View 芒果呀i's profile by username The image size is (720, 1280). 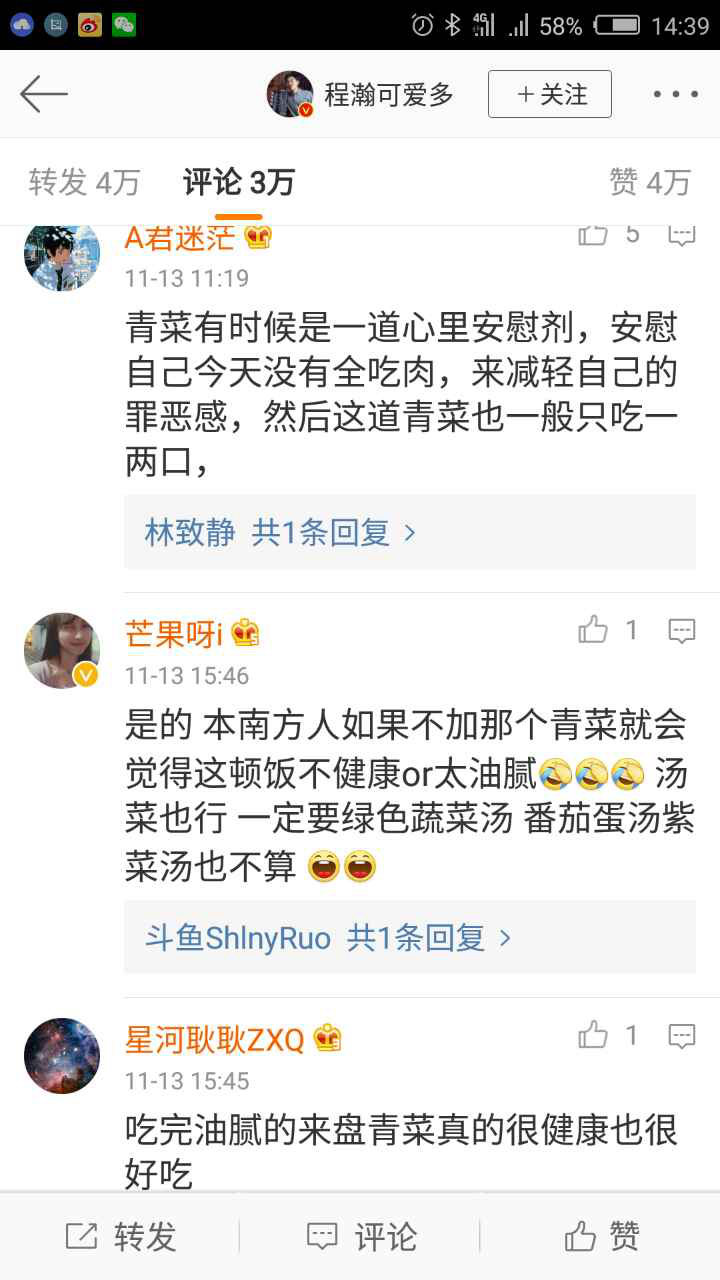tap(173, 633)
